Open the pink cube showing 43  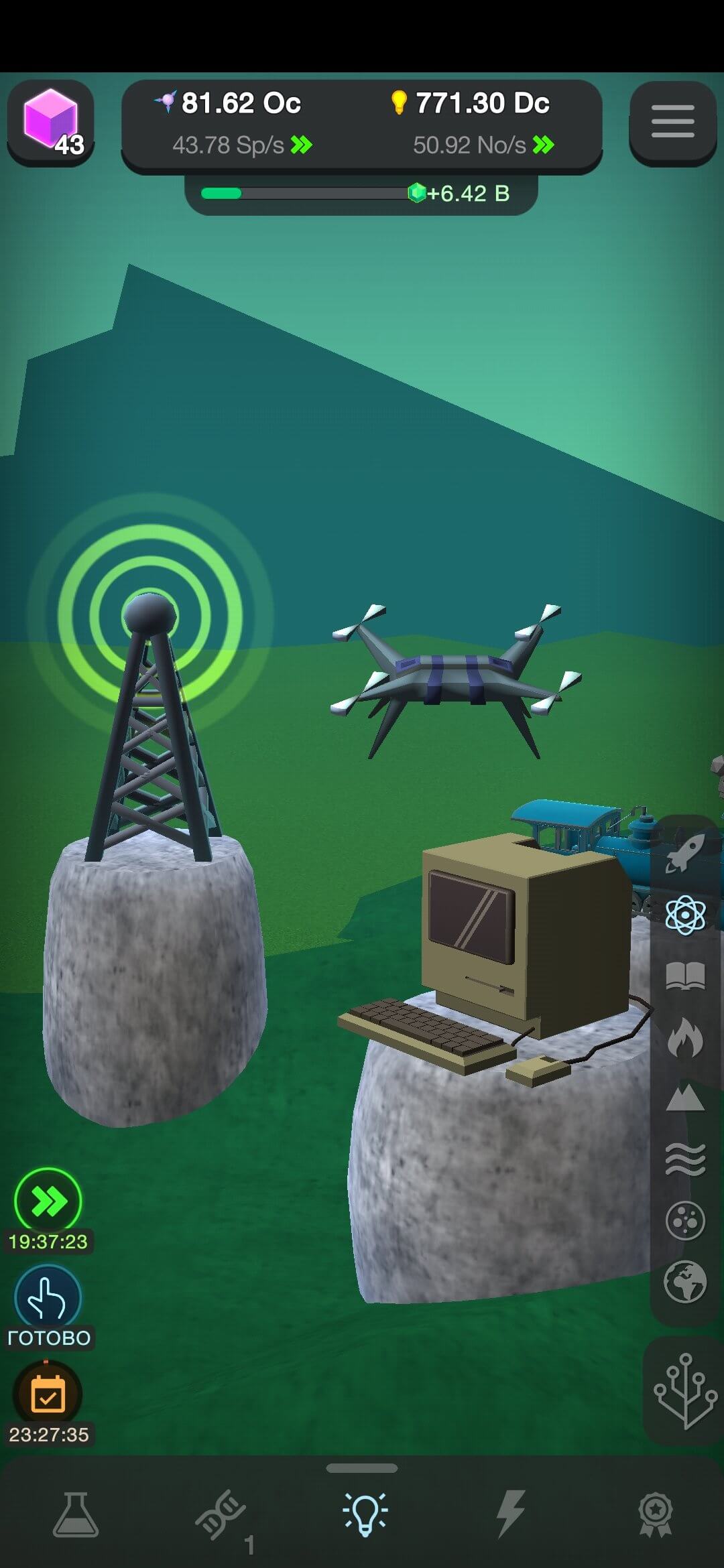coord(50,123)
